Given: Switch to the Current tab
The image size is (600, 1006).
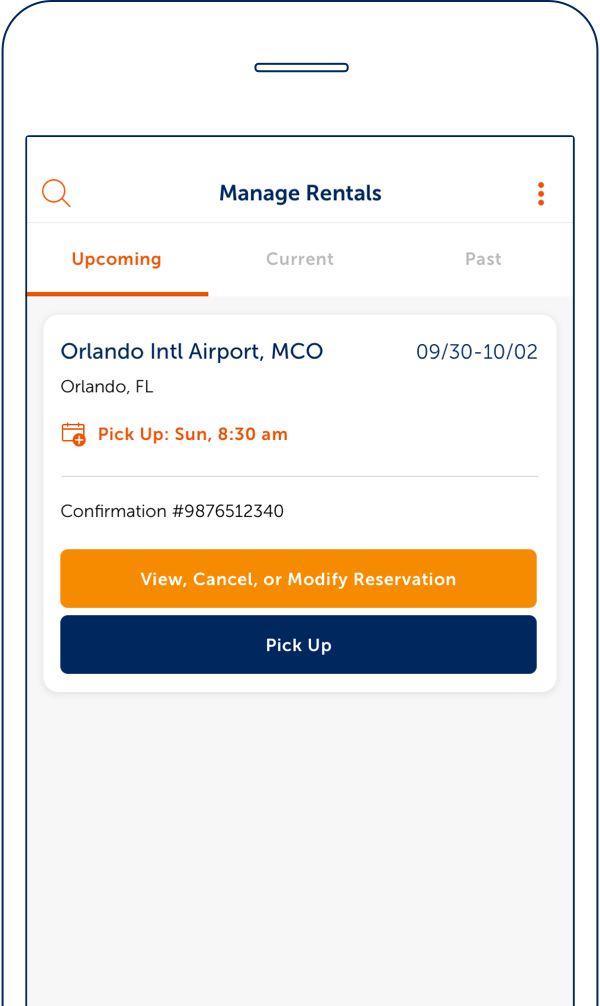Looking at the screenshot, I should point(299,259).
